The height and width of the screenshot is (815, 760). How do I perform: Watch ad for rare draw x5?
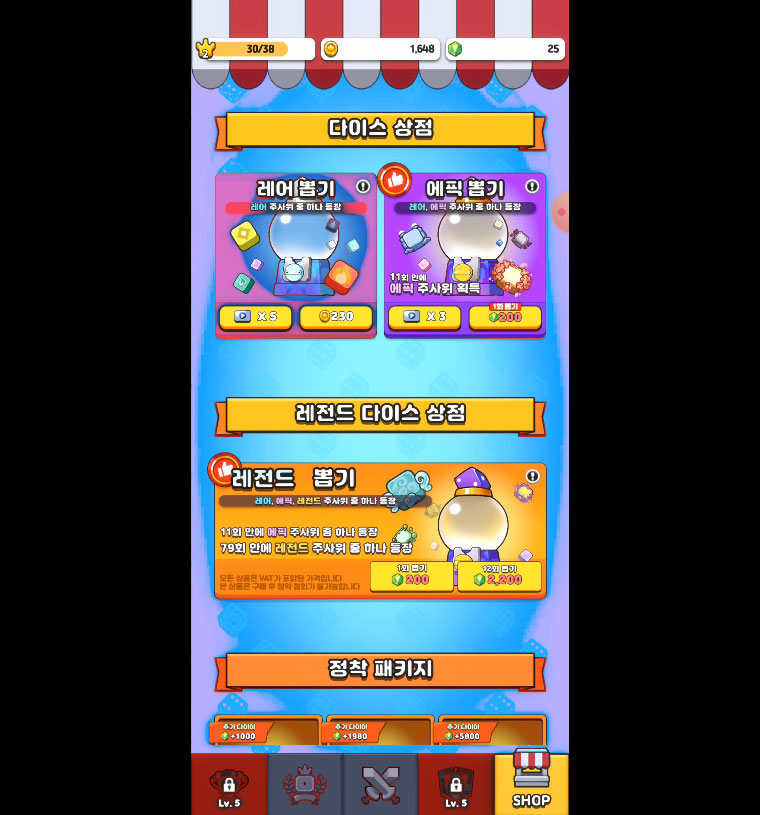coord(255,317)
